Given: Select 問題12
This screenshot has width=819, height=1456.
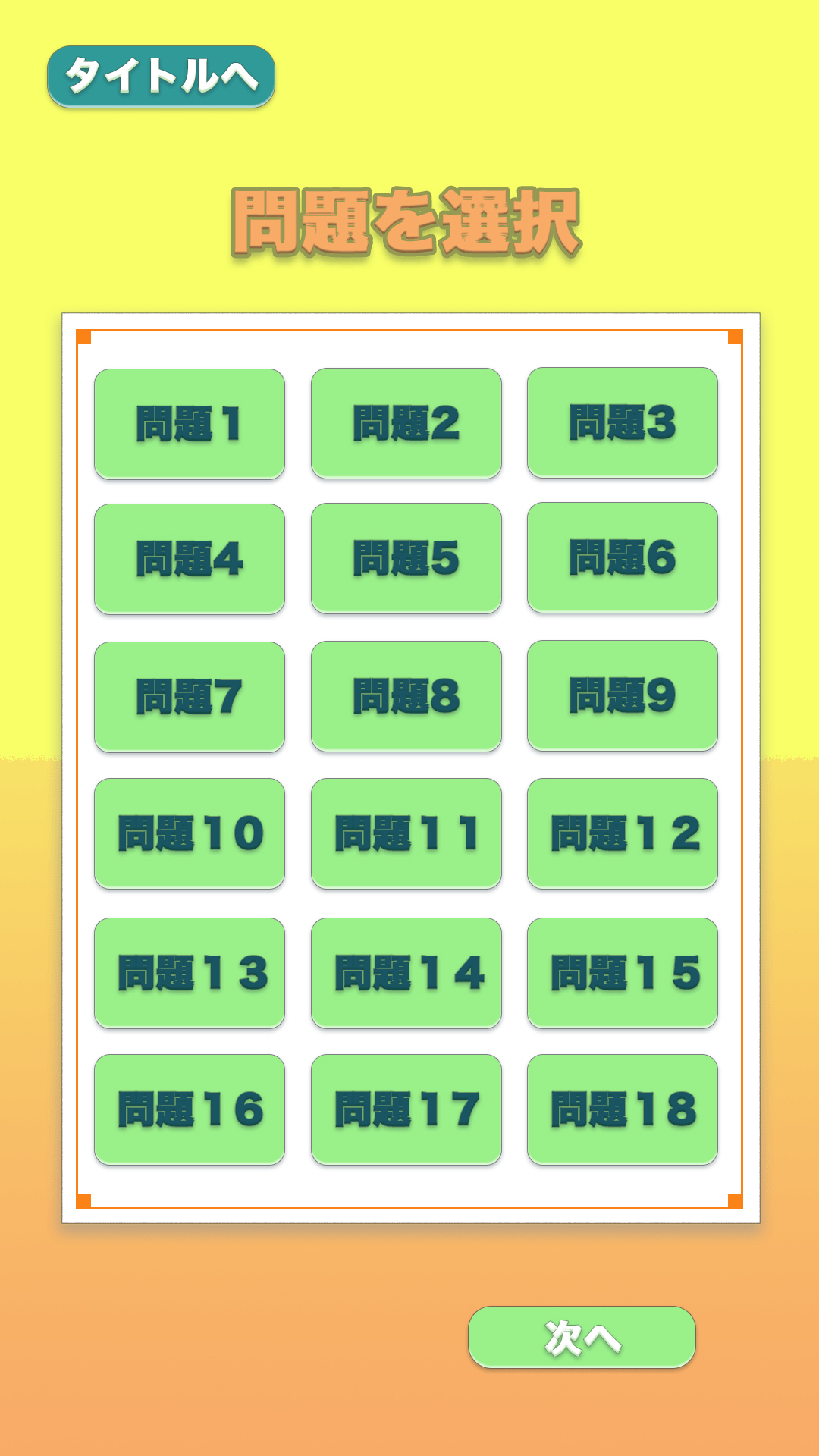Looking at the screenshot, I should click(x=623, y=833).
